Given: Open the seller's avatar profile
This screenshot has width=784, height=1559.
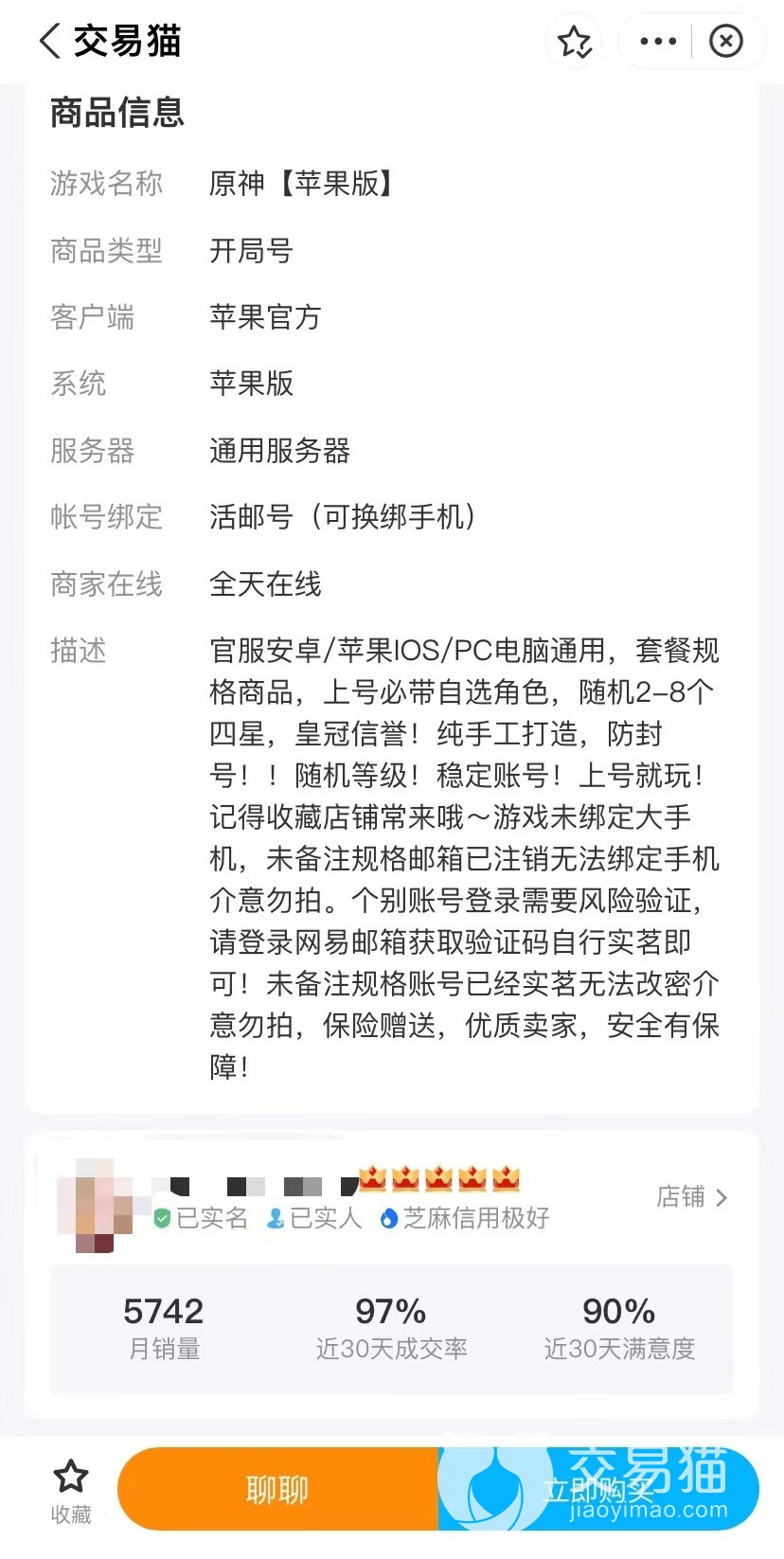Looking at the screenshot, I should click(x=95, y=1205).
